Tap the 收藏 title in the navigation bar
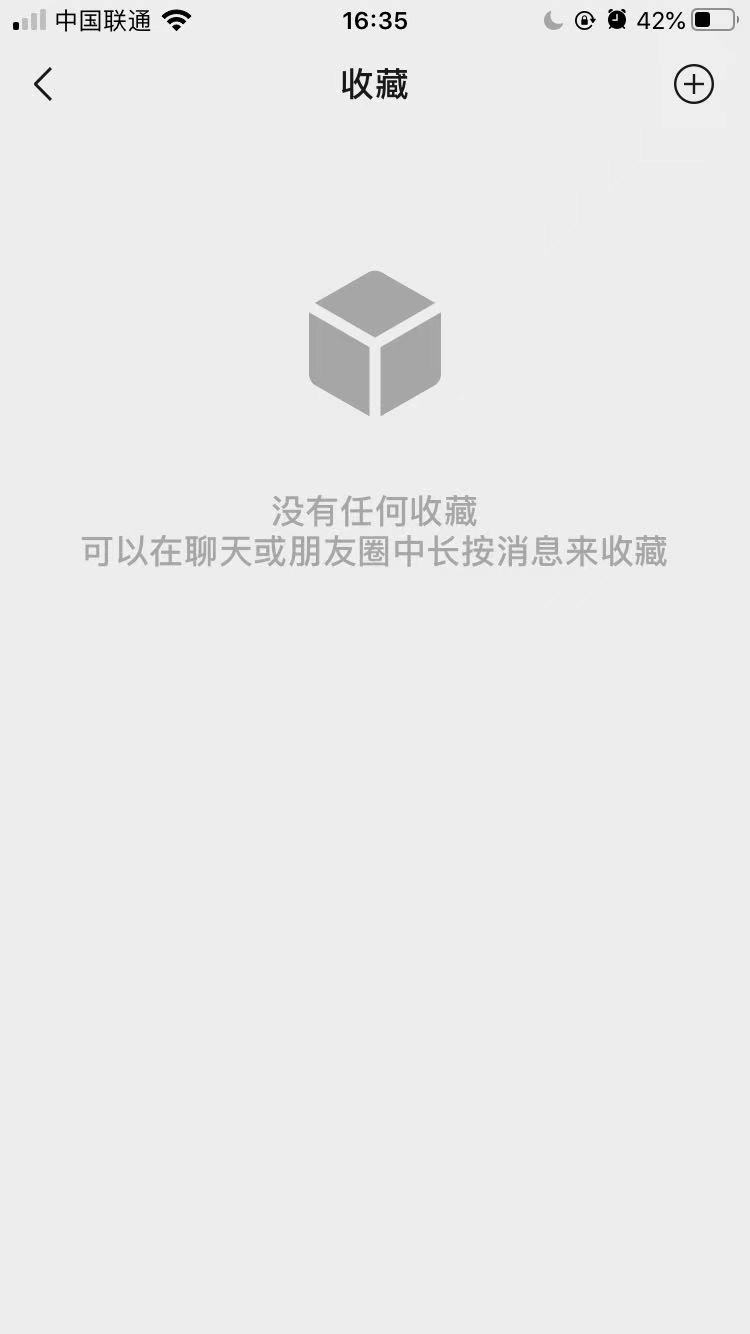750x1334 pixels. (375, 84)
